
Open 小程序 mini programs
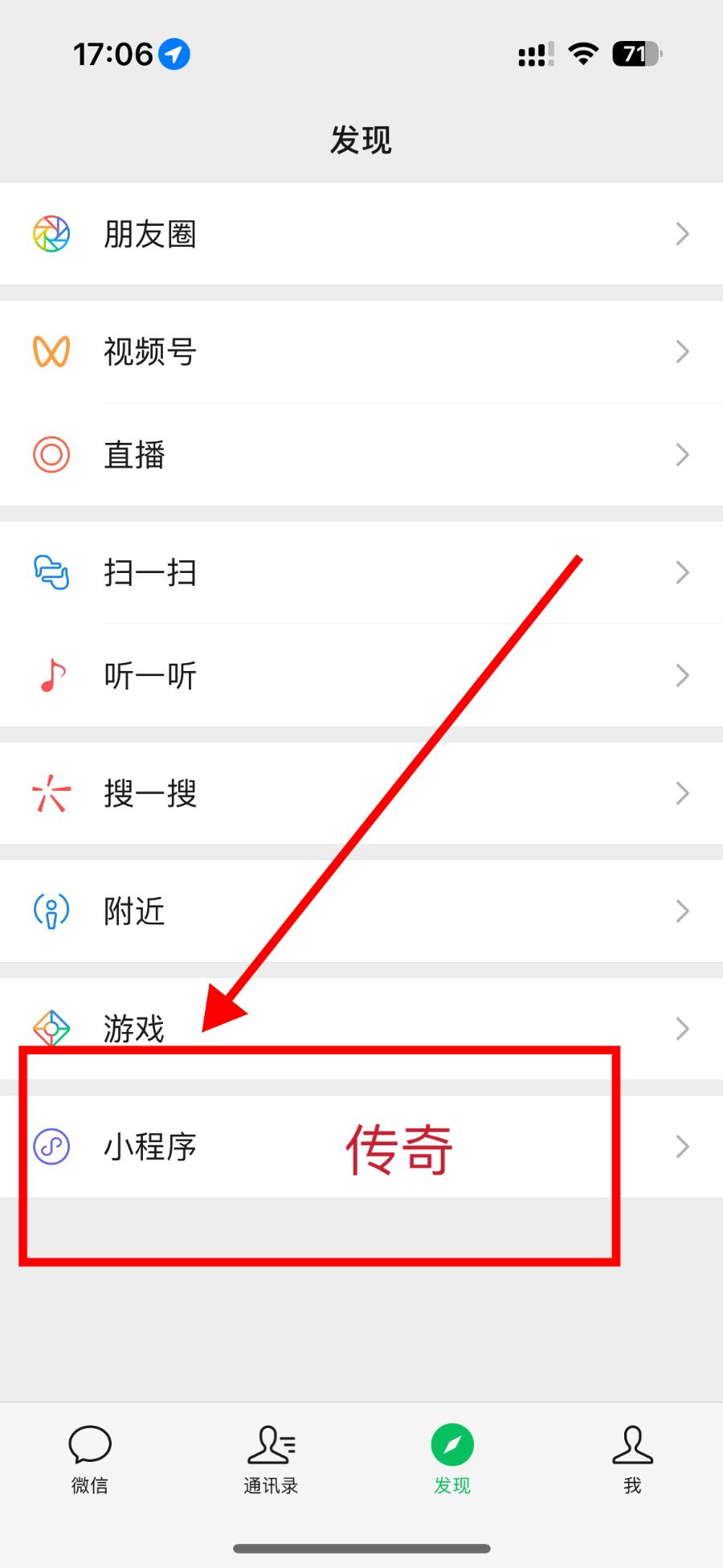pyautogui.click(x=361, y=1147)
